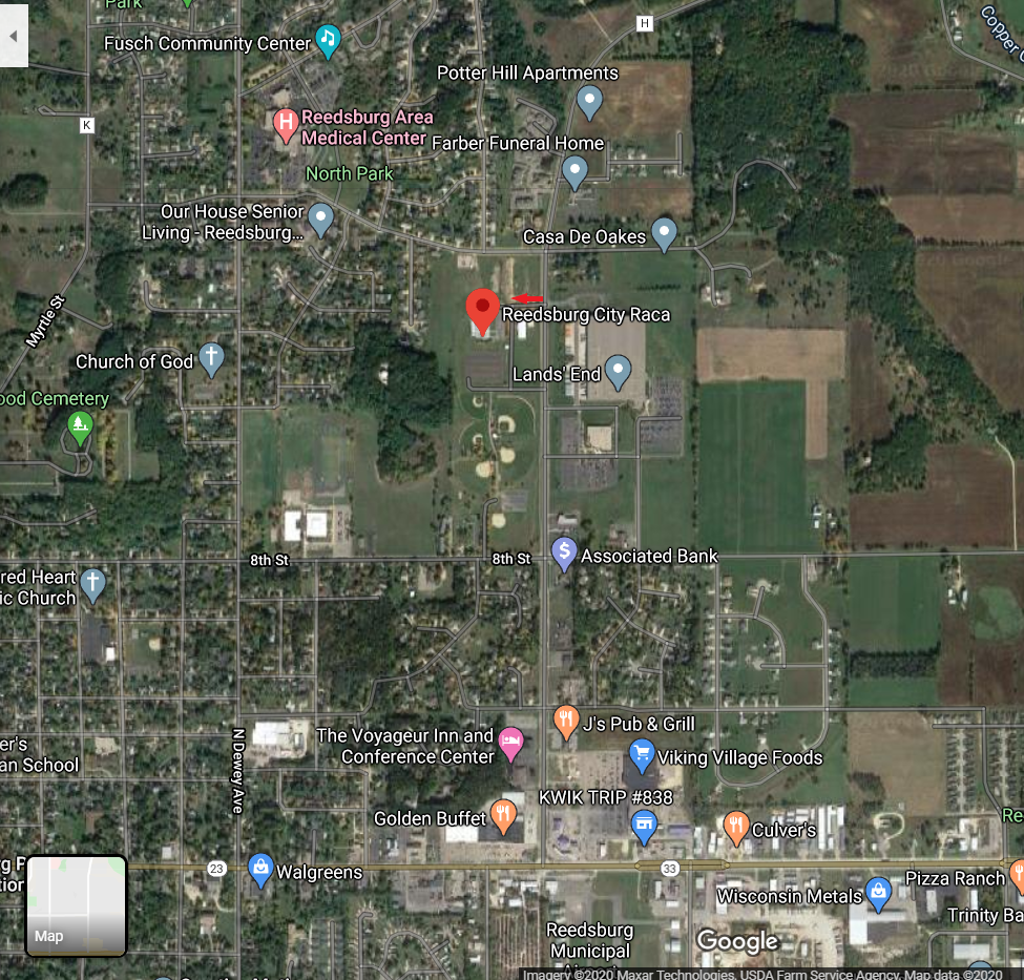Open Potter Hill Apartments pin
Viewport: 1024px width, 980px height.
point(590,99)
